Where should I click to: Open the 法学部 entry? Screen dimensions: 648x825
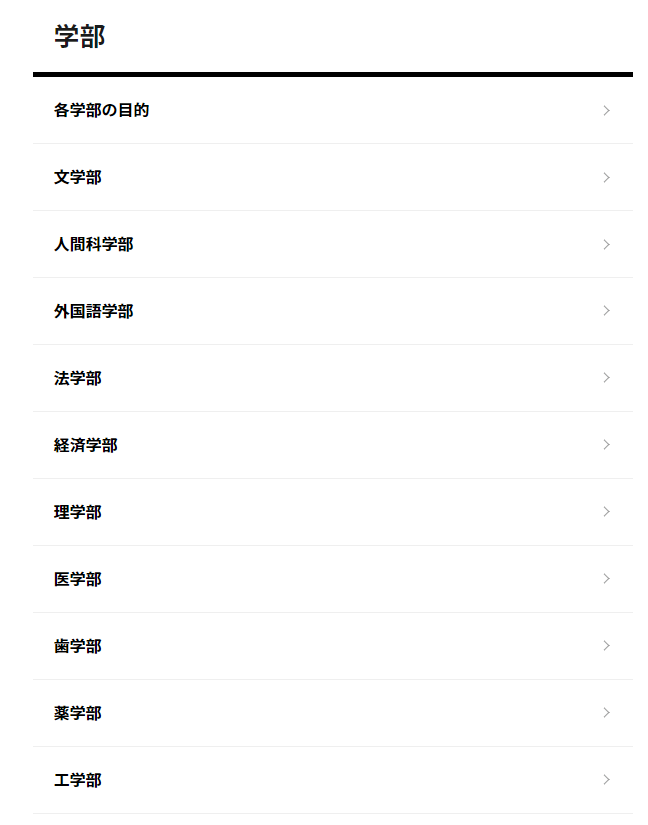[x=78, y=378]
